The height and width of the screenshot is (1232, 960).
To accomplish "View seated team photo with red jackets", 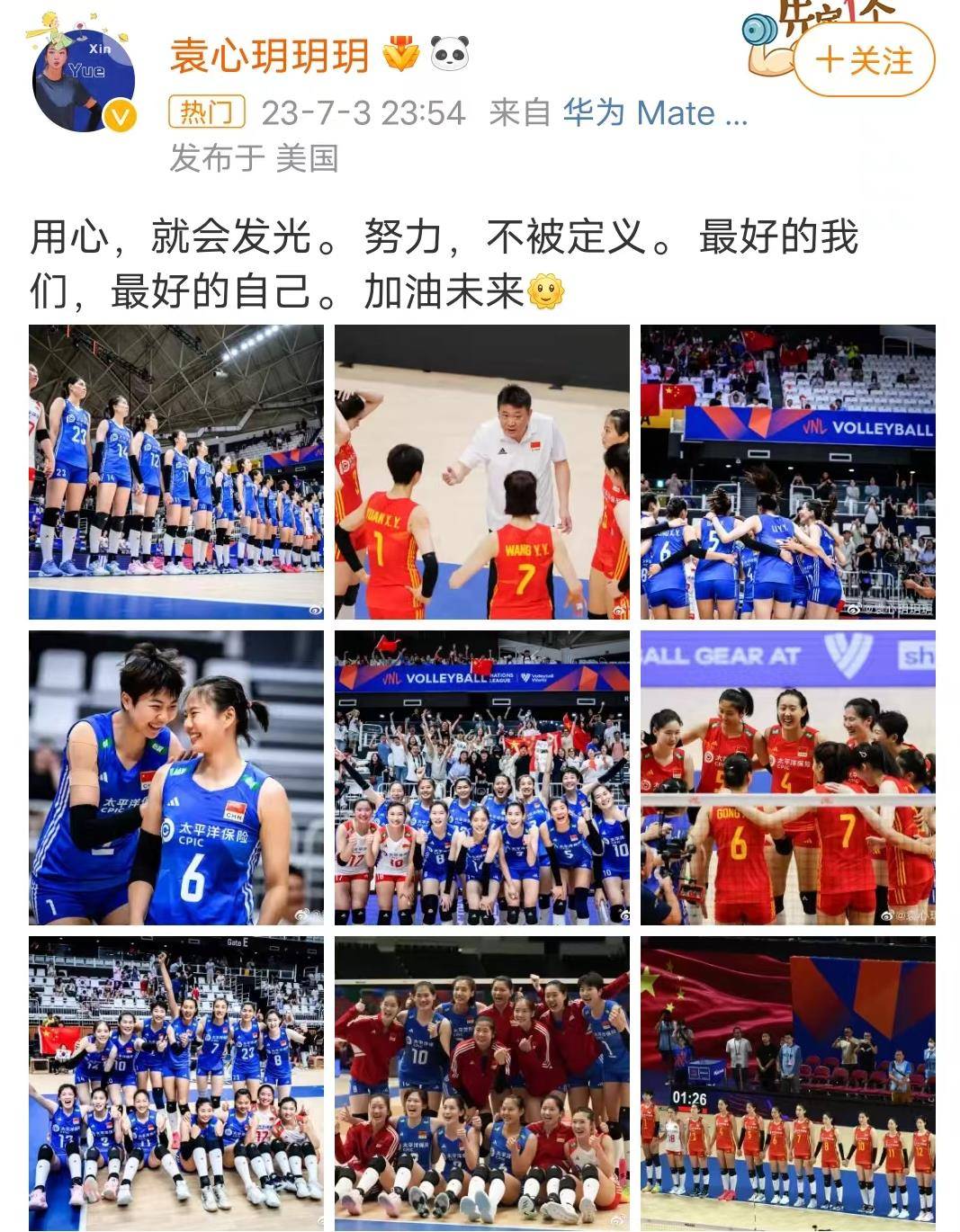I will coord(482,1084).
